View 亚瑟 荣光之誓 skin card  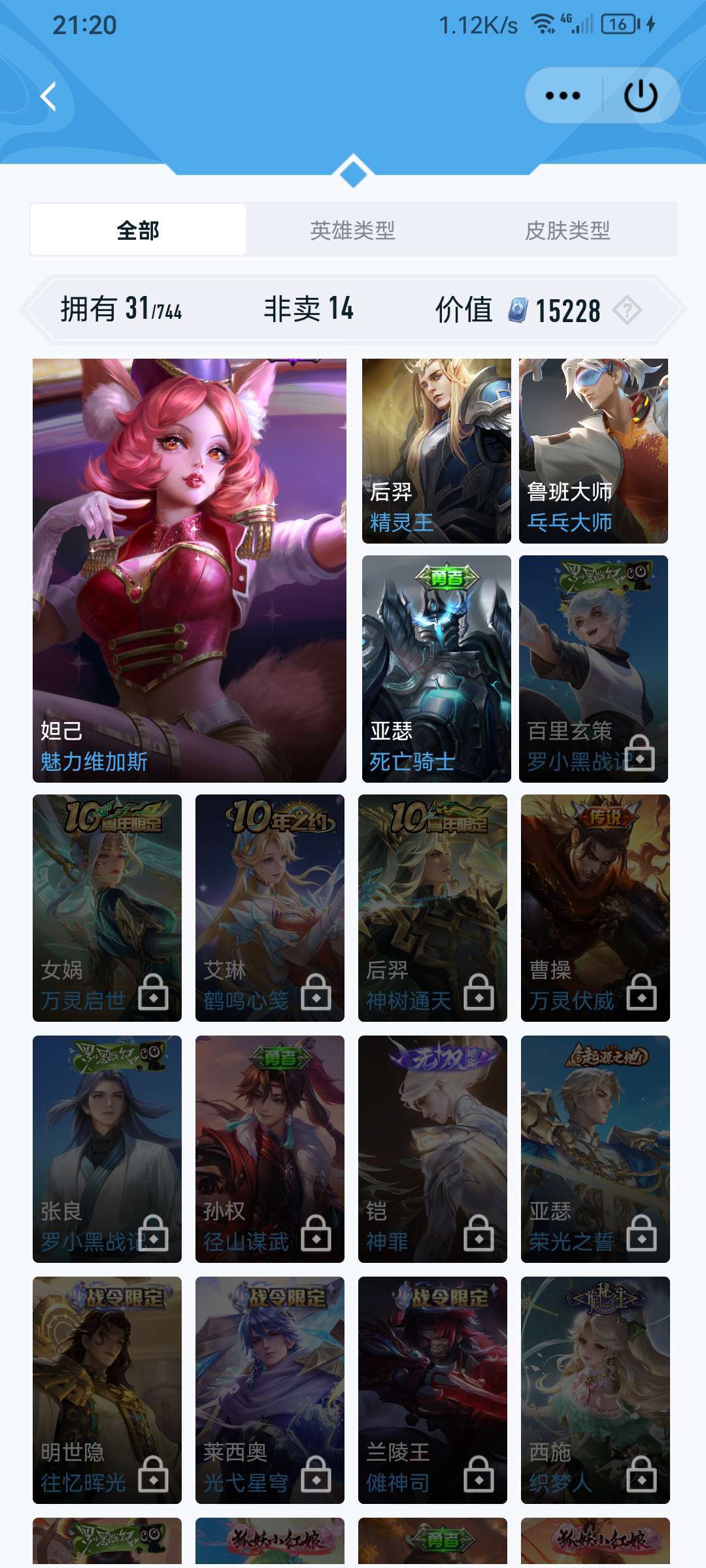[595, 1149]
